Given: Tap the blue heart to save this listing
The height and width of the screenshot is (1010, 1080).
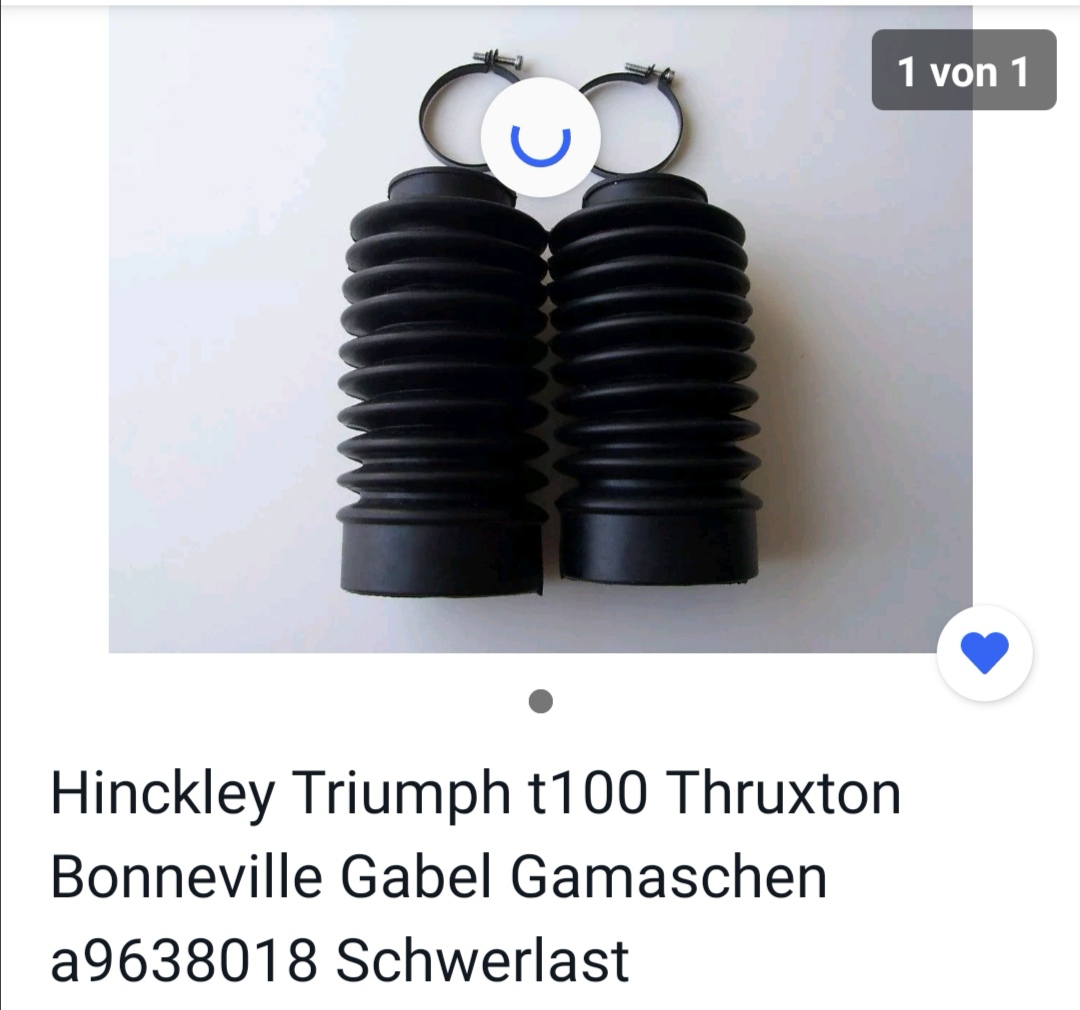Looking at the screenshot, I should pos(984,653).
